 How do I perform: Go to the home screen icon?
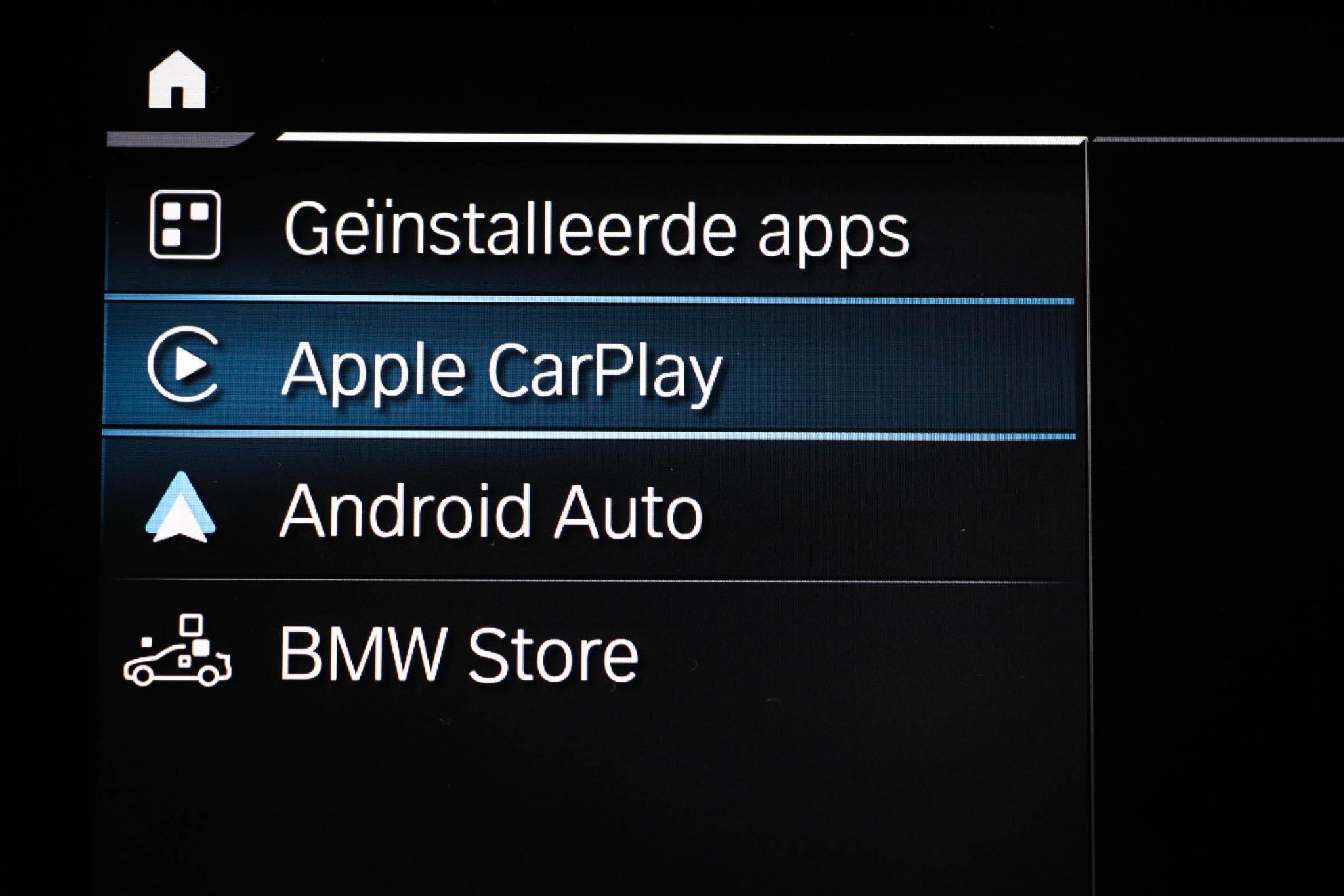[177, 80]
